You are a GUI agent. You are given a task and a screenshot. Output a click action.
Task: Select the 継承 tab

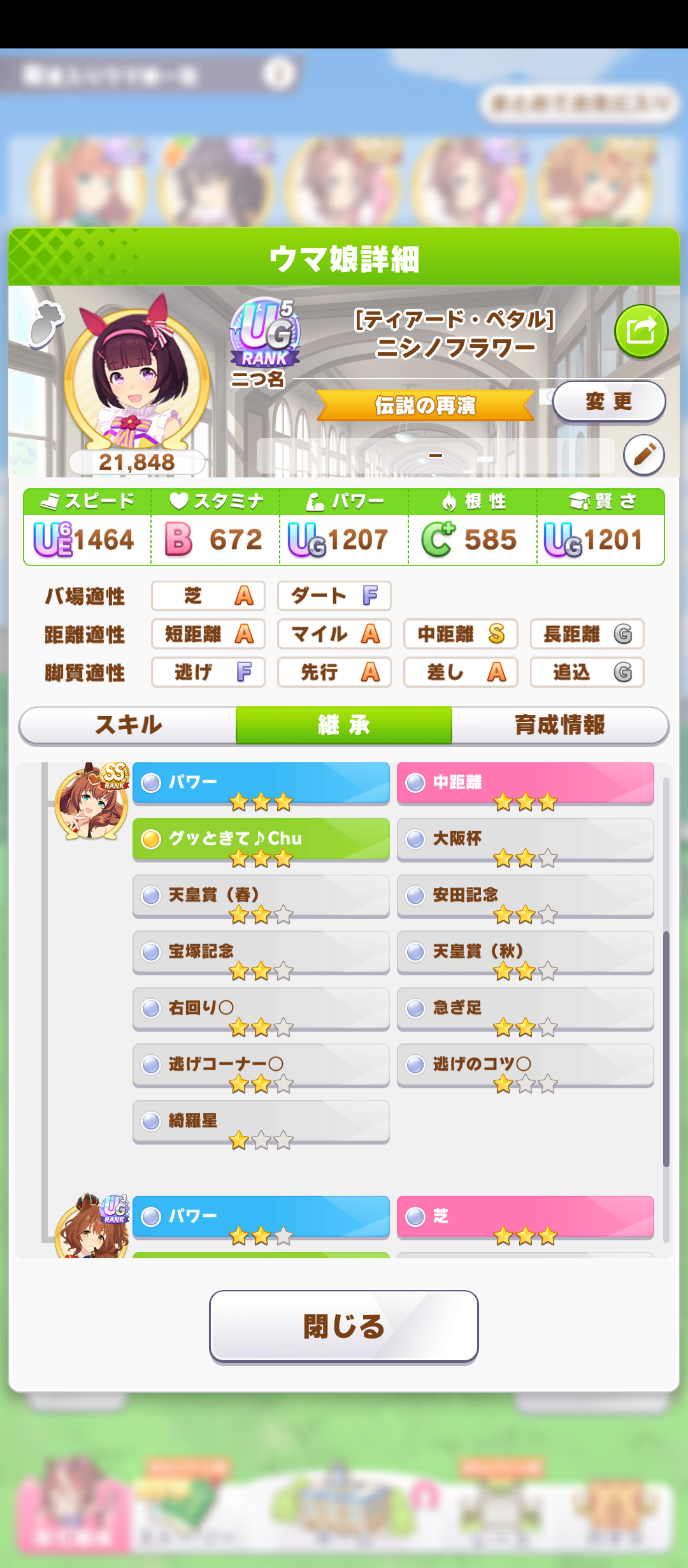click(x=344, y=725)
